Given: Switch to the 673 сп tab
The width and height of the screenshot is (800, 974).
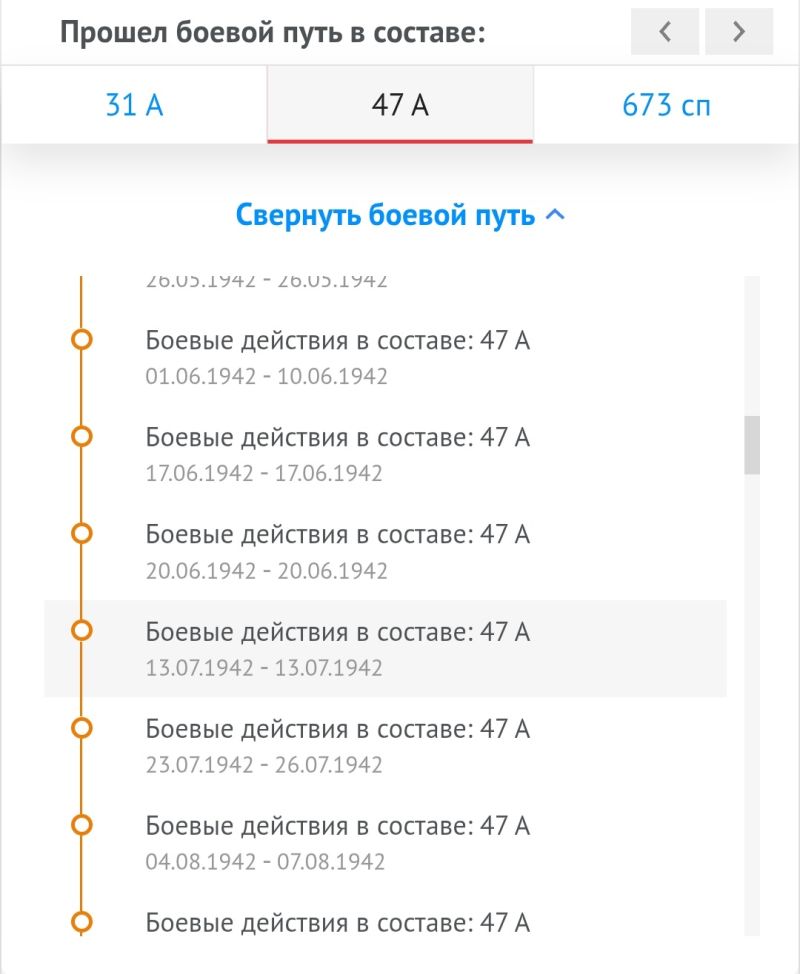Looking at the screenshot, I should 666,104.
